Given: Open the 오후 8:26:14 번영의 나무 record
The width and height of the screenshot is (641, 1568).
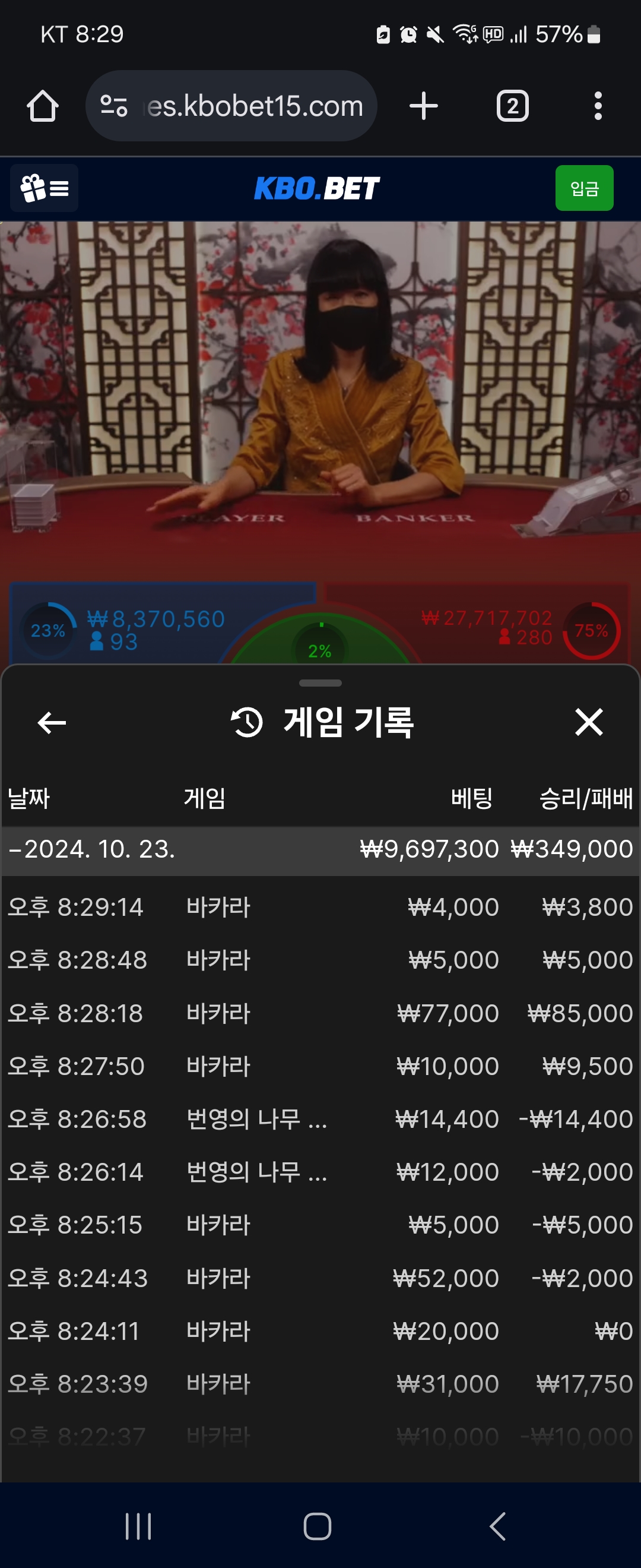Looking at the screenshot, I should coord(320,1172).
